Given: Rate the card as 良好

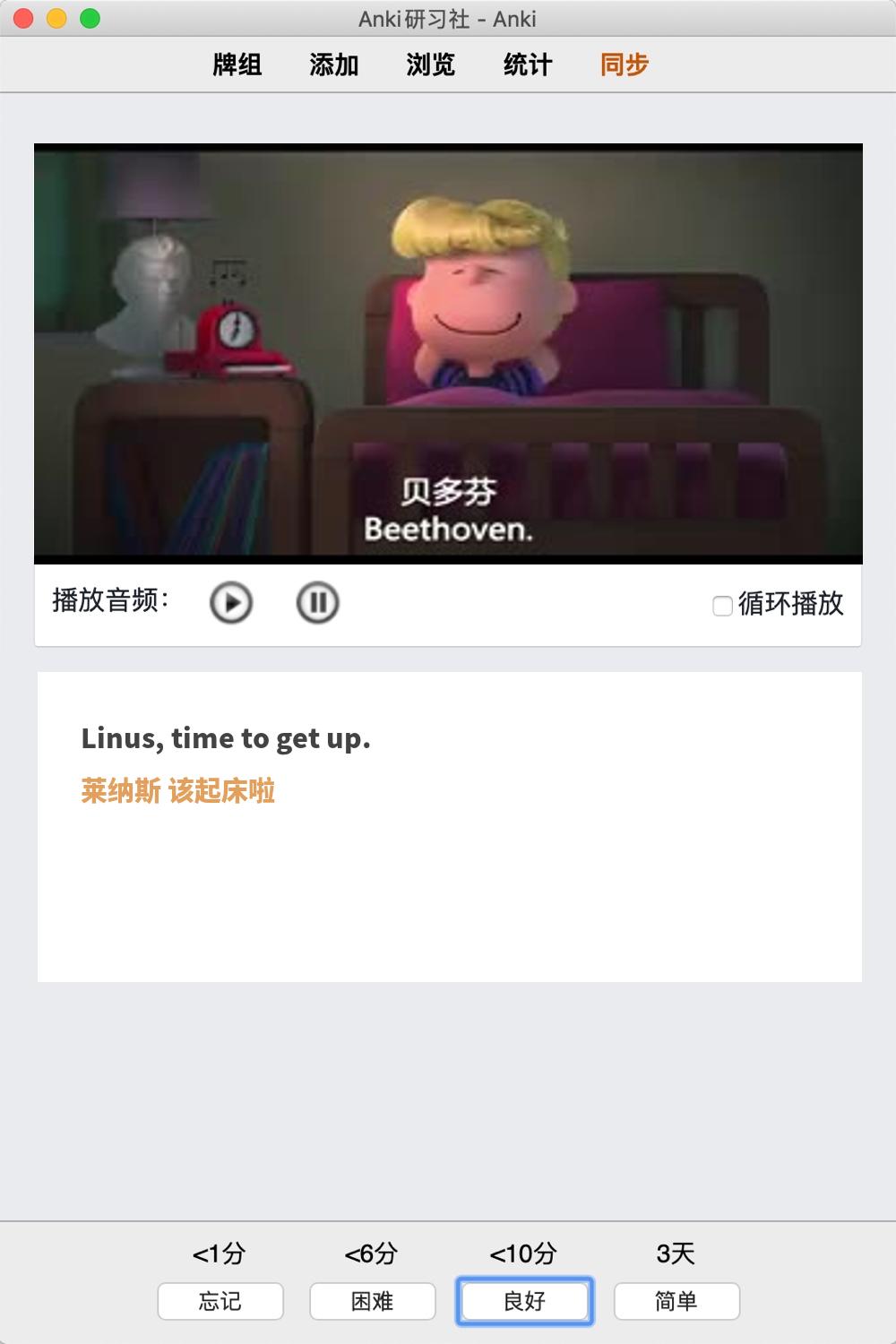Looking at the screenshot, I should pyautogui.click(x=525, y=1301).
